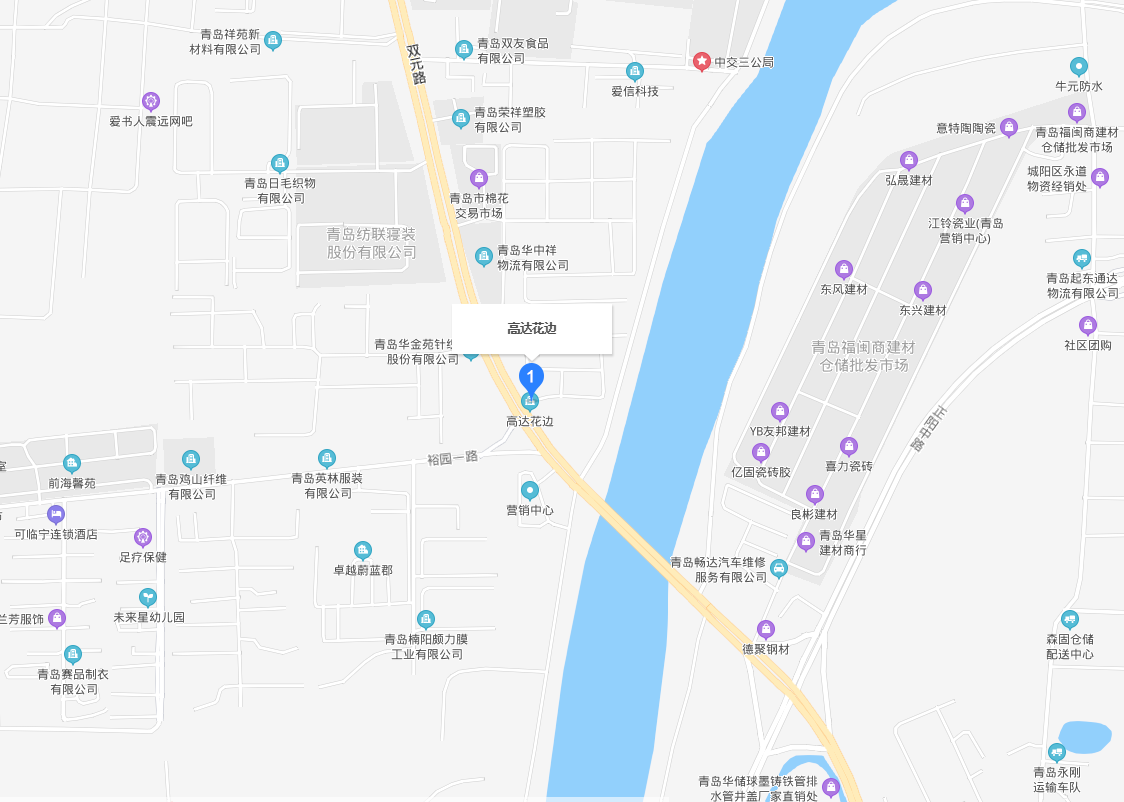Tap the 青岛双友食品有限公司 marker

(x=463, y=49)
